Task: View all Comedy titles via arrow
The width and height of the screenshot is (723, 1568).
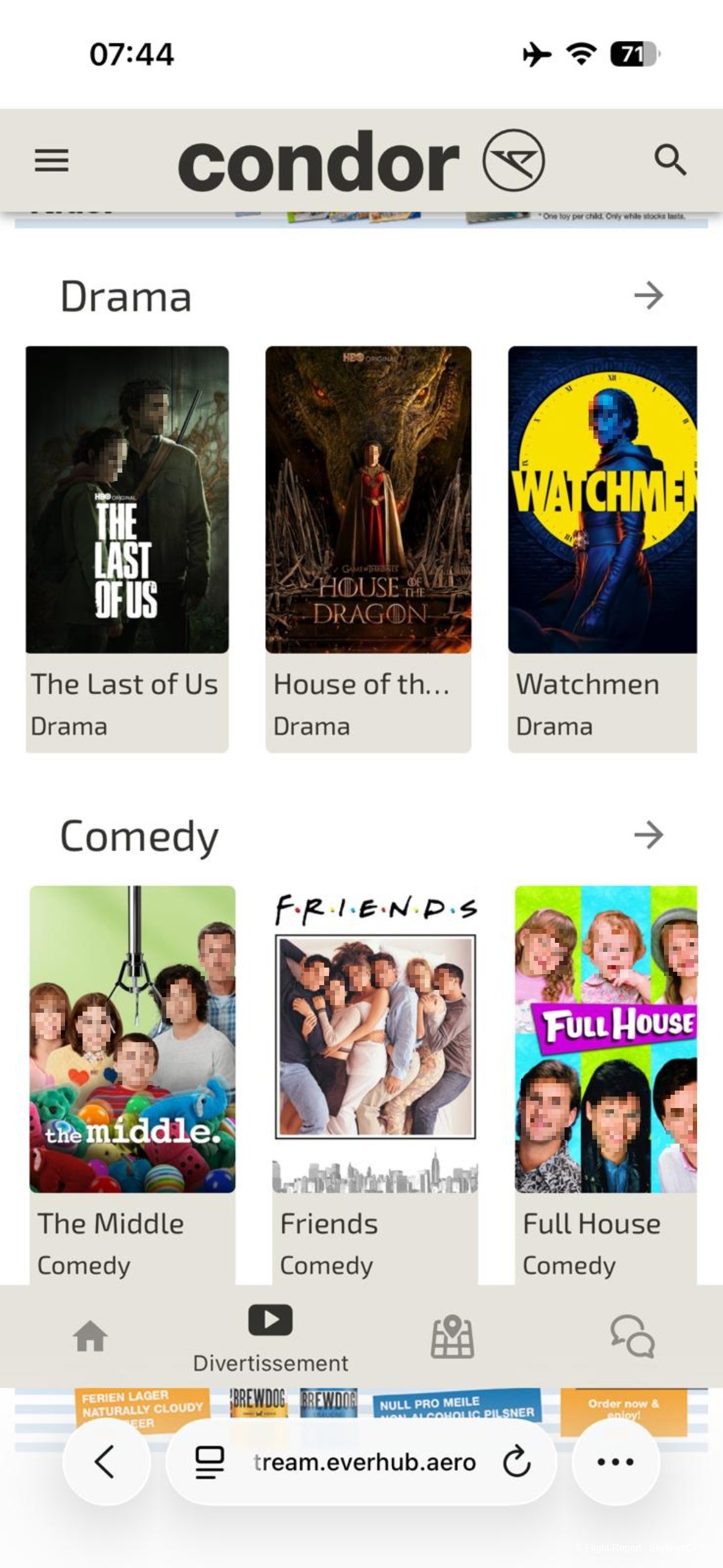Action: tap(648, 835)
